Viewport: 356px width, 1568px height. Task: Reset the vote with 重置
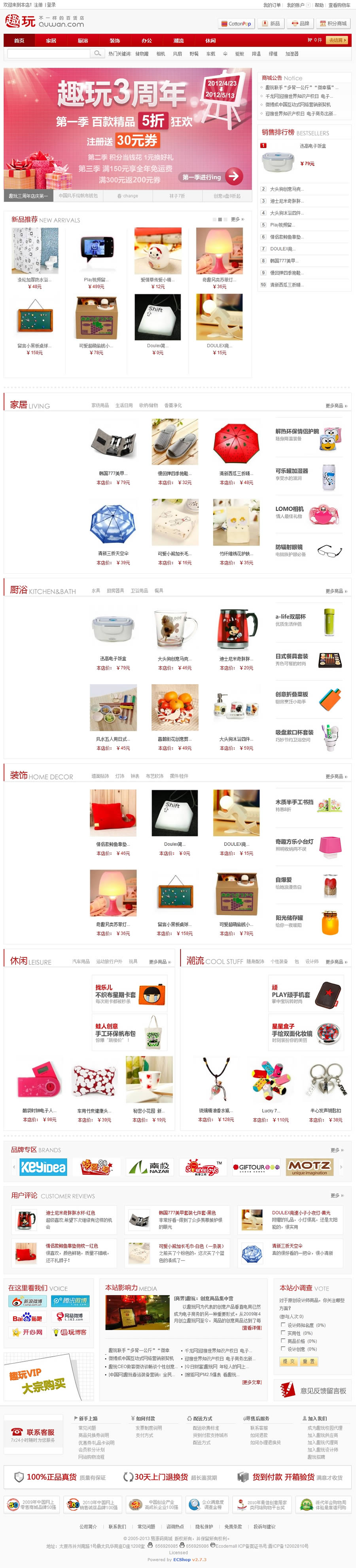coord(309,1361)
